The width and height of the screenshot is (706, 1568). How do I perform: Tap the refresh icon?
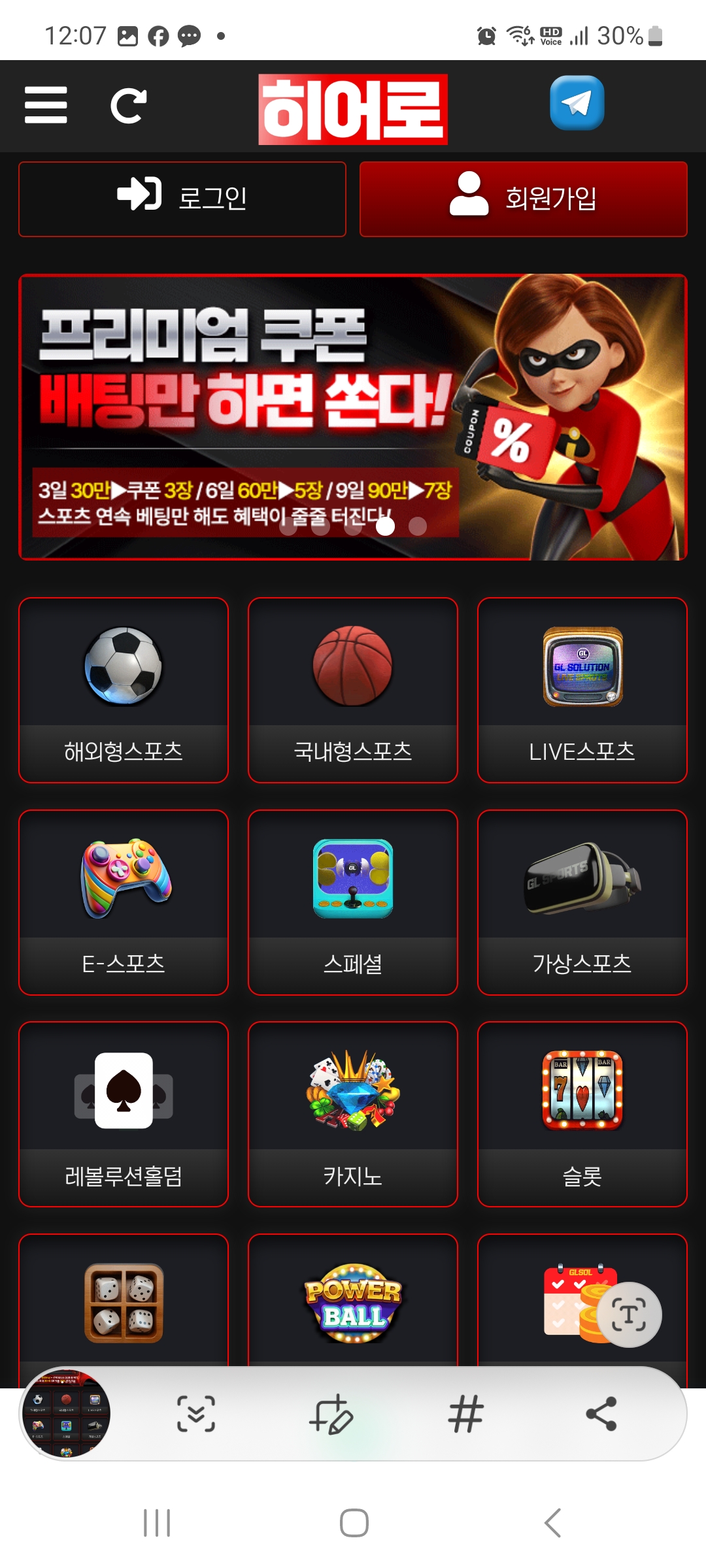tap(128, 106)
